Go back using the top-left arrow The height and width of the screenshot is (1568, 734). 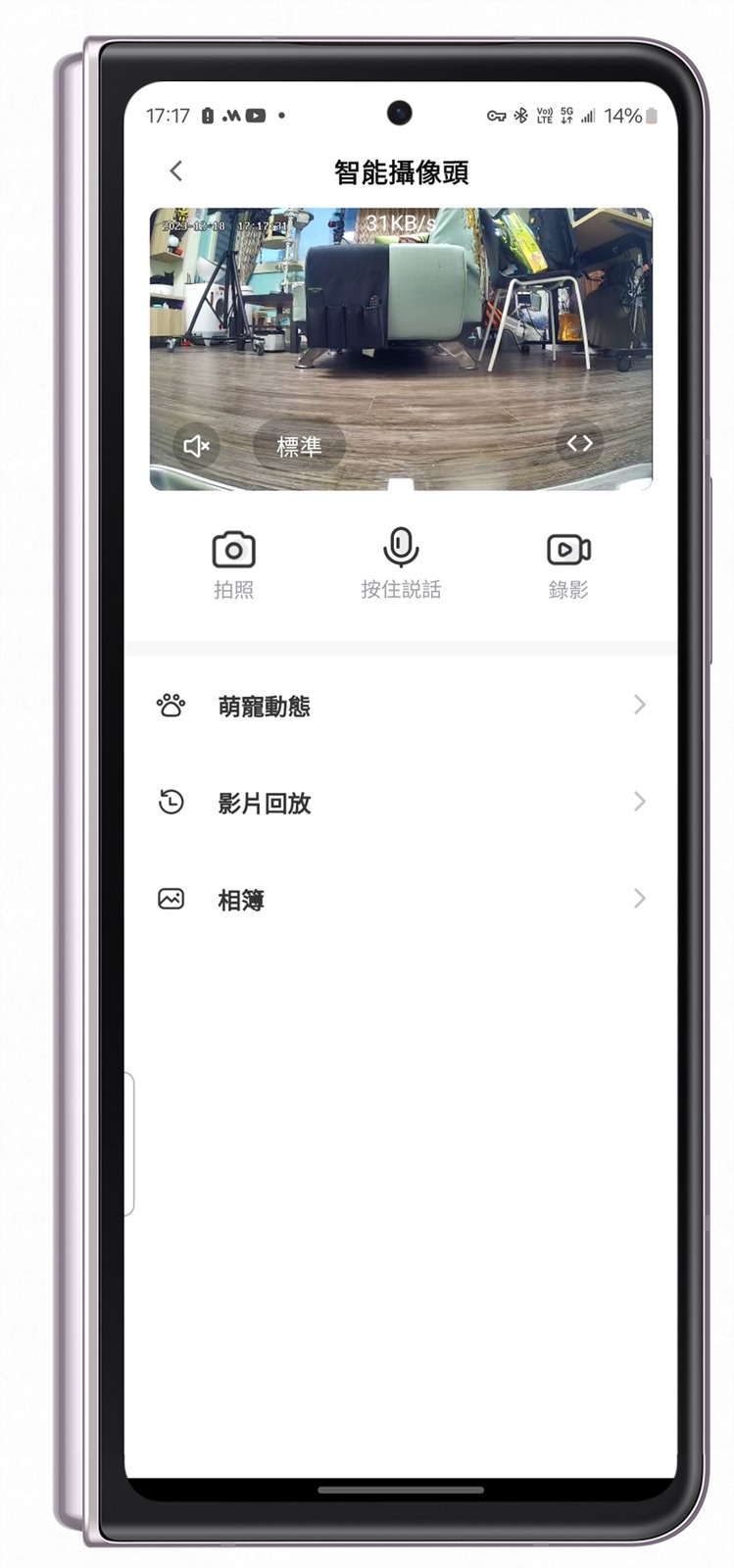point(176,171)
